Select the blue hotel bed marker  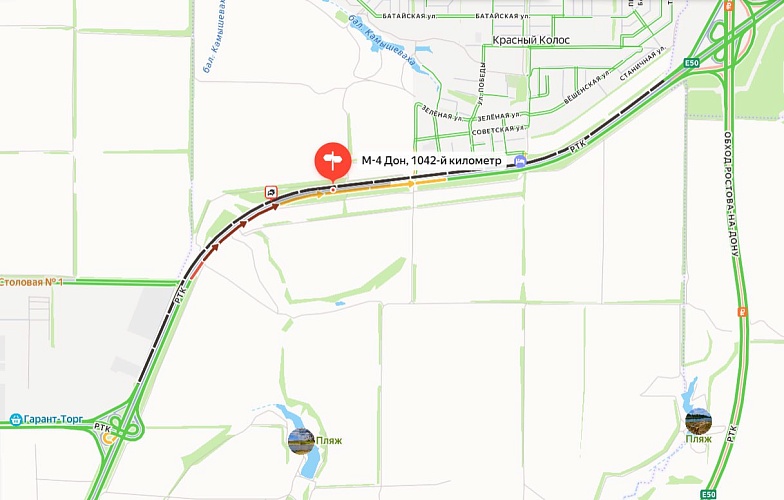(x=518, y=162)
